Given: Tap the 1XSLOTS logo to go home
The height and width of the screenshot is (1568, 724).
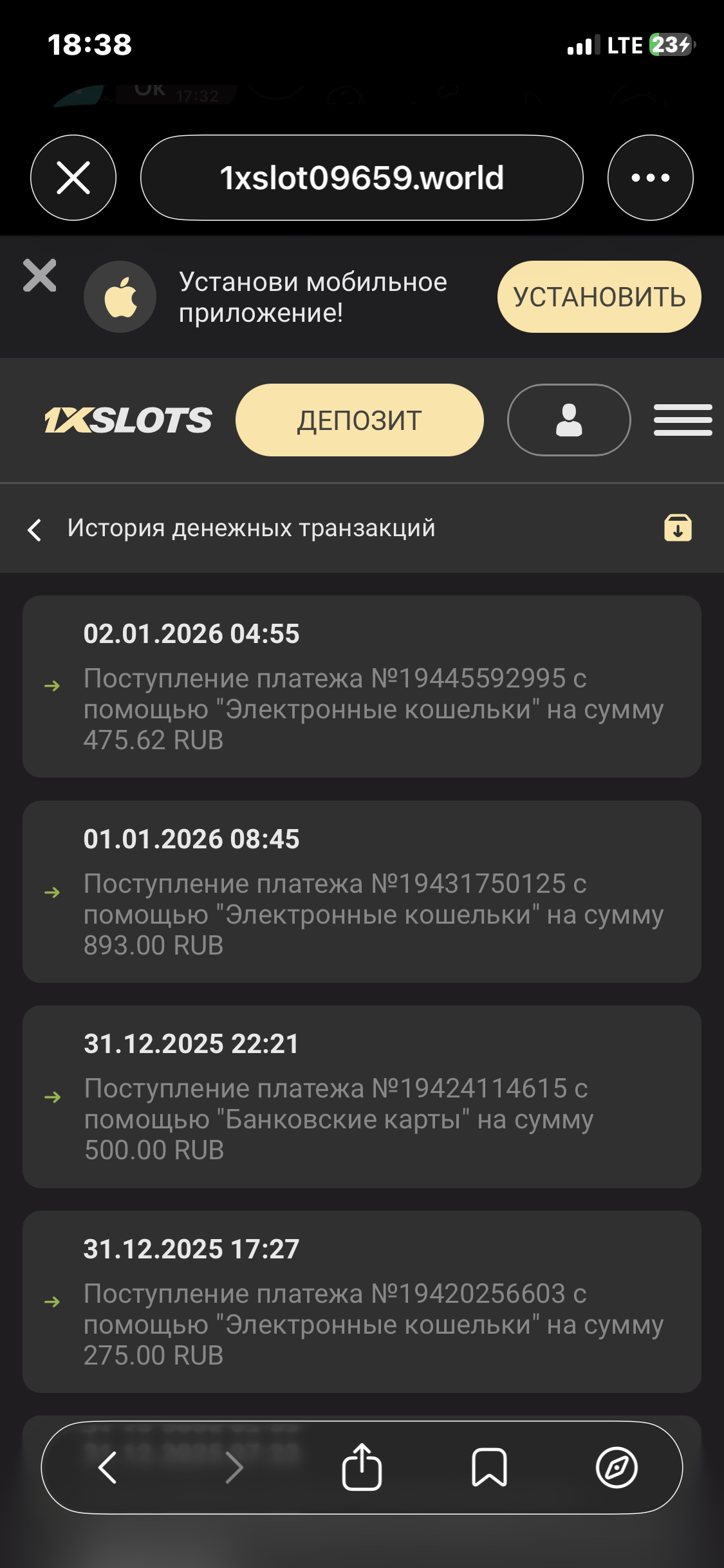Looking at the screenshot, I should 128,420.
